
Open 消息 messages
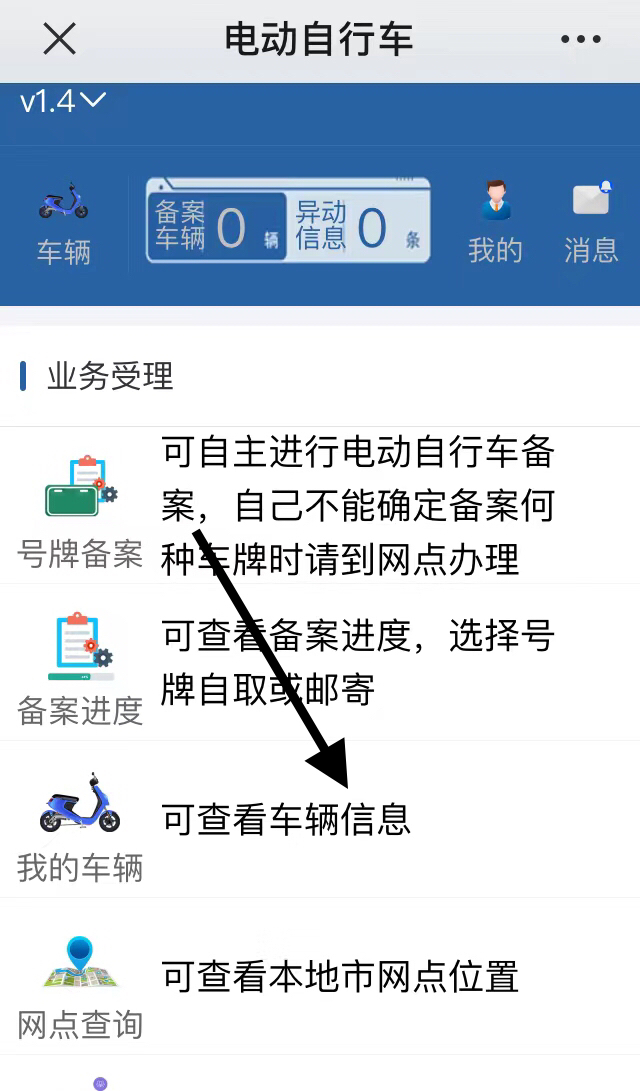click(x=591, y=224)
